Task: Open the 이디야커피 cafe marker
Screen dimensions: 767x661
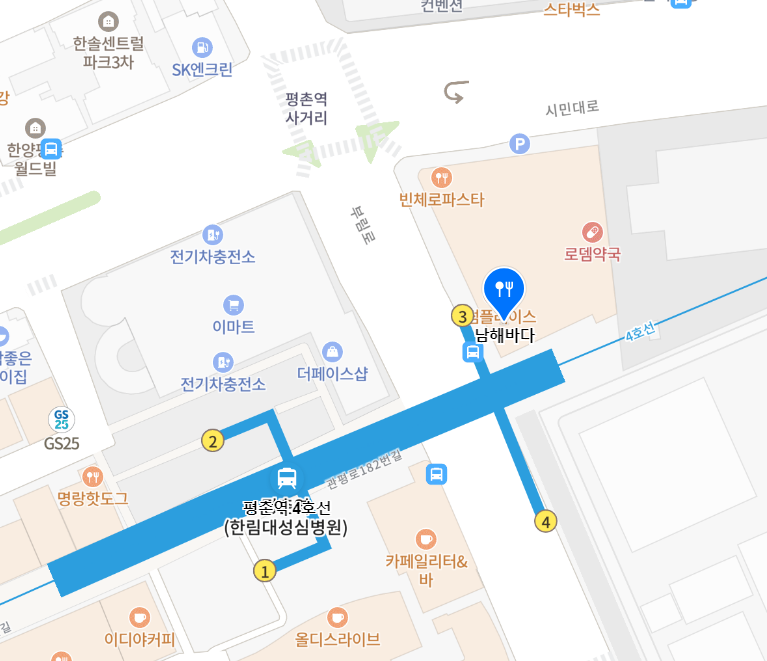Action: click(139, 617)
